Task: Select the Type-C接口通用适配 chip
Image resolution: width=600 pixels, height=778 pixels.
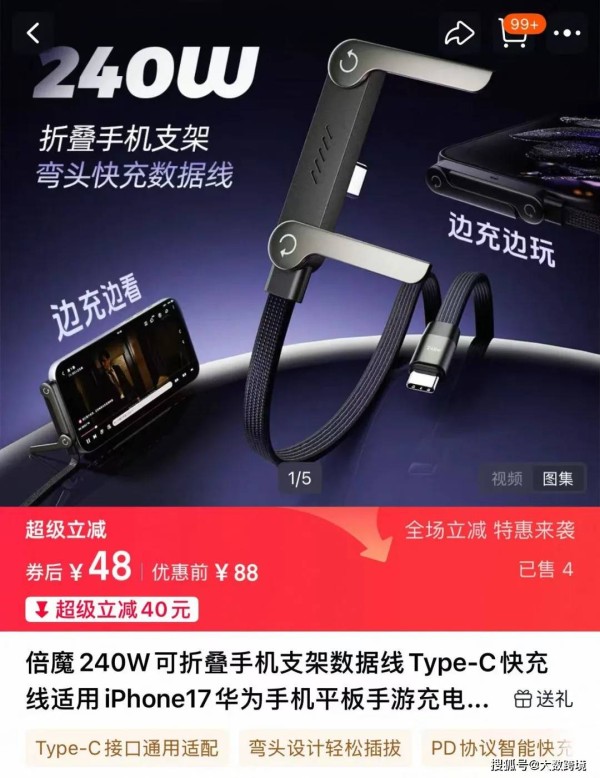Action: point(126,748)
